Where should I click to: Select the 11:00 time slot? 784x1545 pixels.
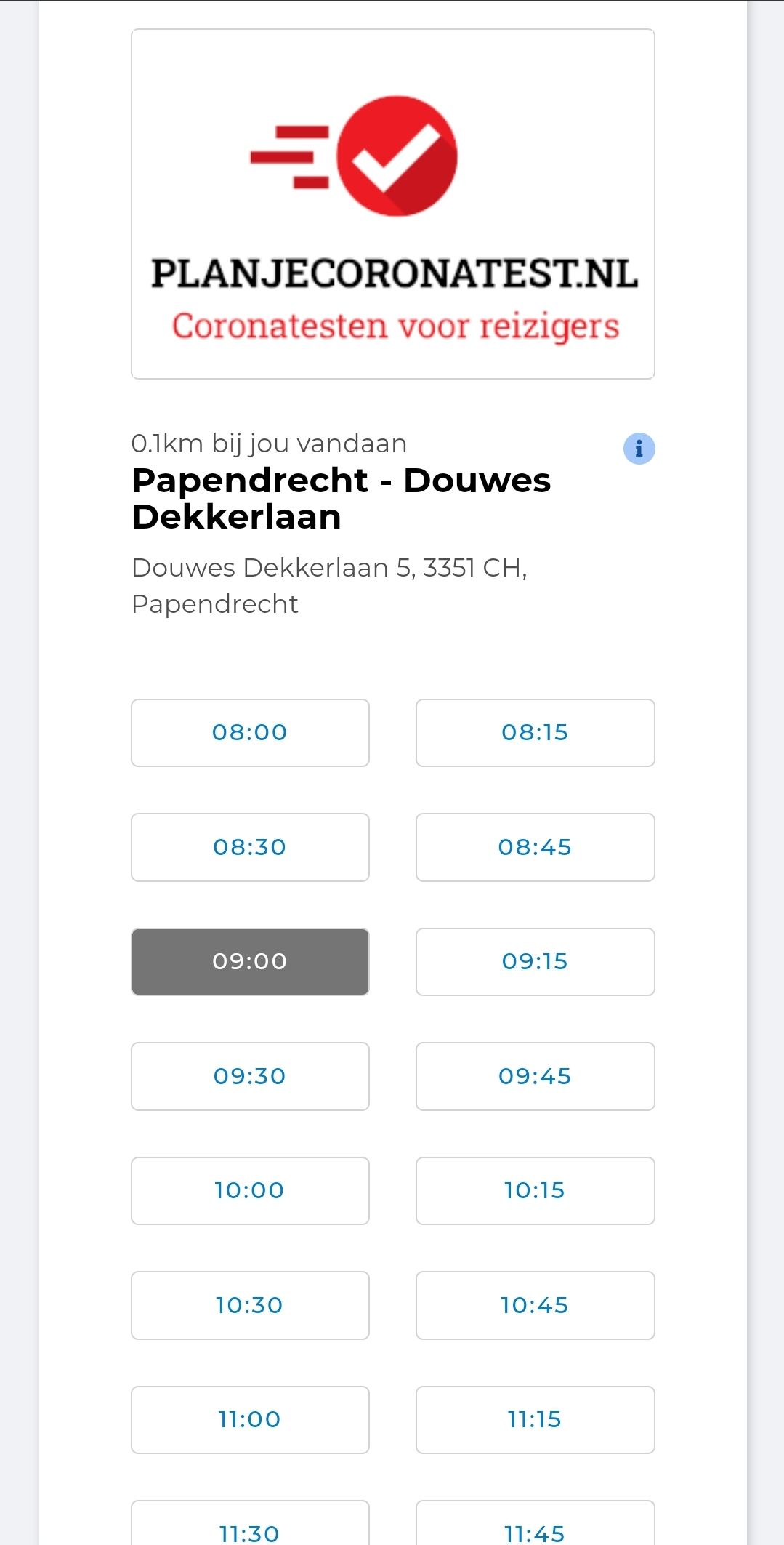click(250, 1419)
